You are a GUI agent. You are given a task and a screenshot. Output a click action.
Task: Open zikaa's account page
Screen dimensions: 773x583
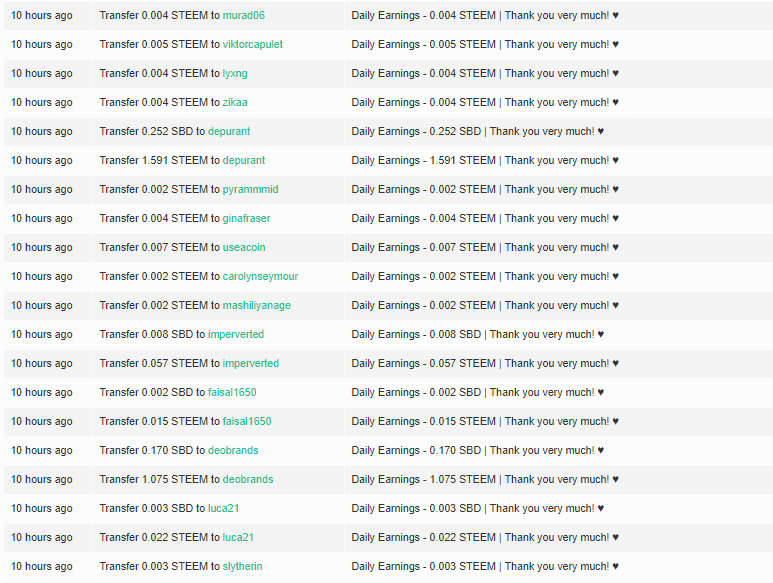(x=235, y=103)
